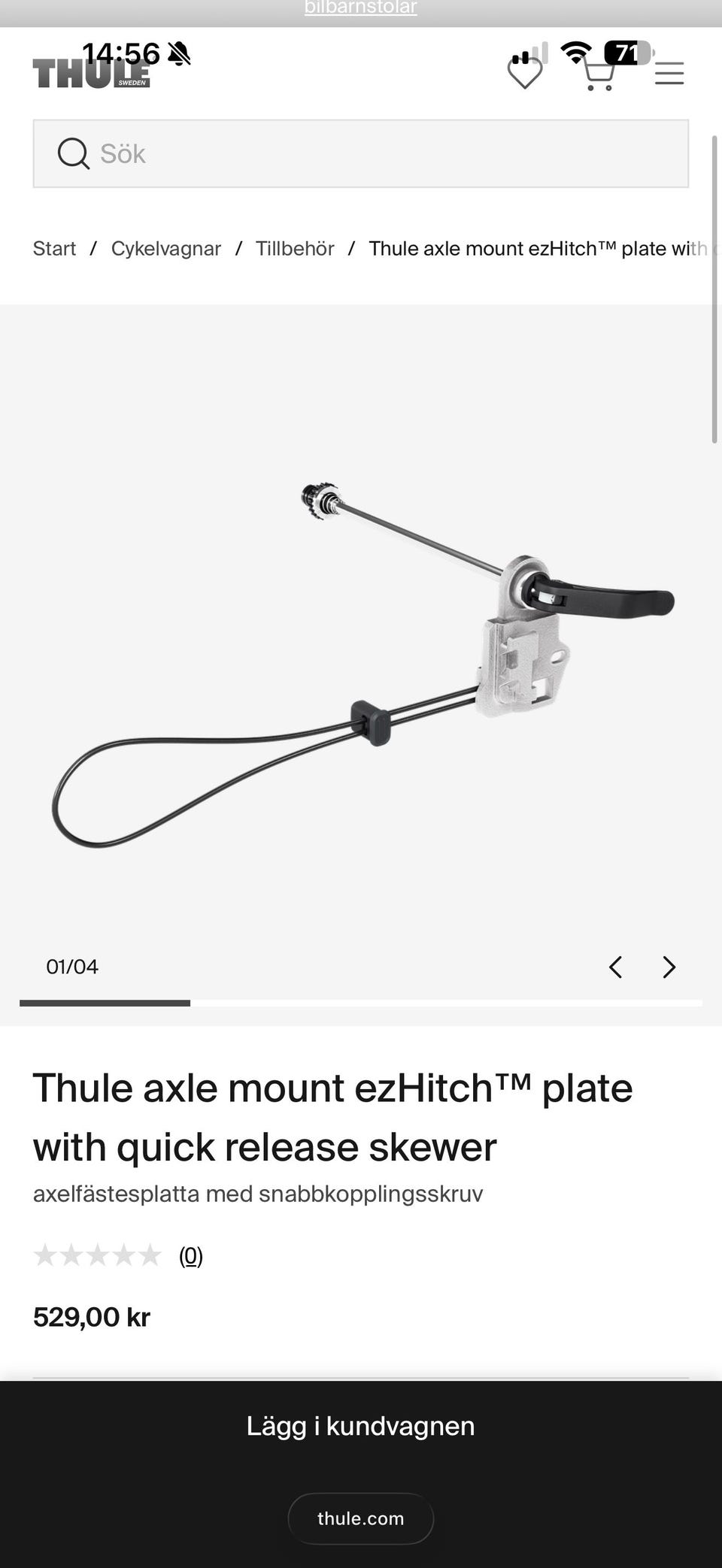Screen dimensions: 722x1568
Task: Open the Tillbehör breadcrumb
Action: click(x=295, y=249)
